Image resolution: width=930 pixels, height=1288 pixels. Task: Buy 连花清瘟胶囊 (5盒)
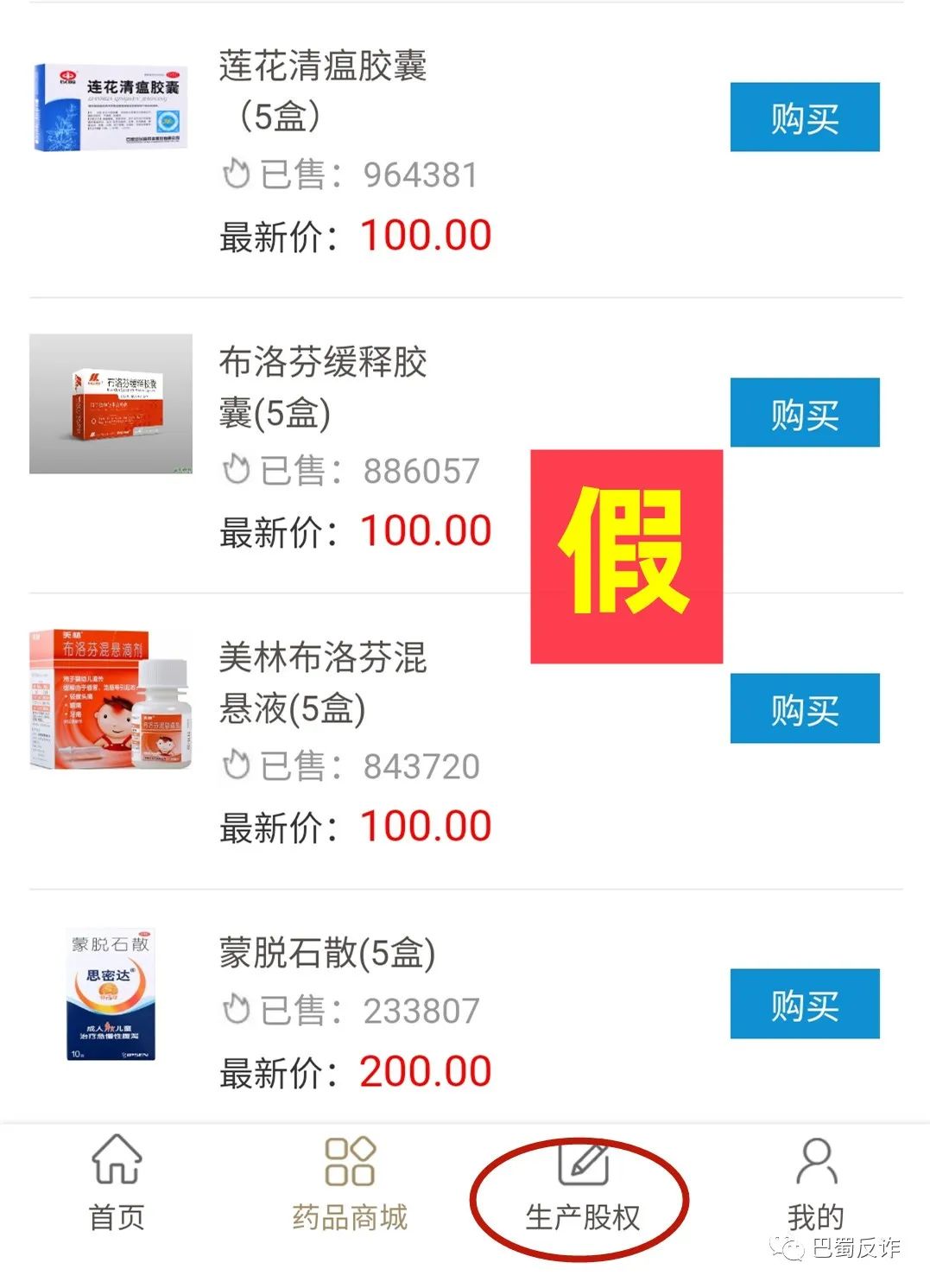pos(804,117)
